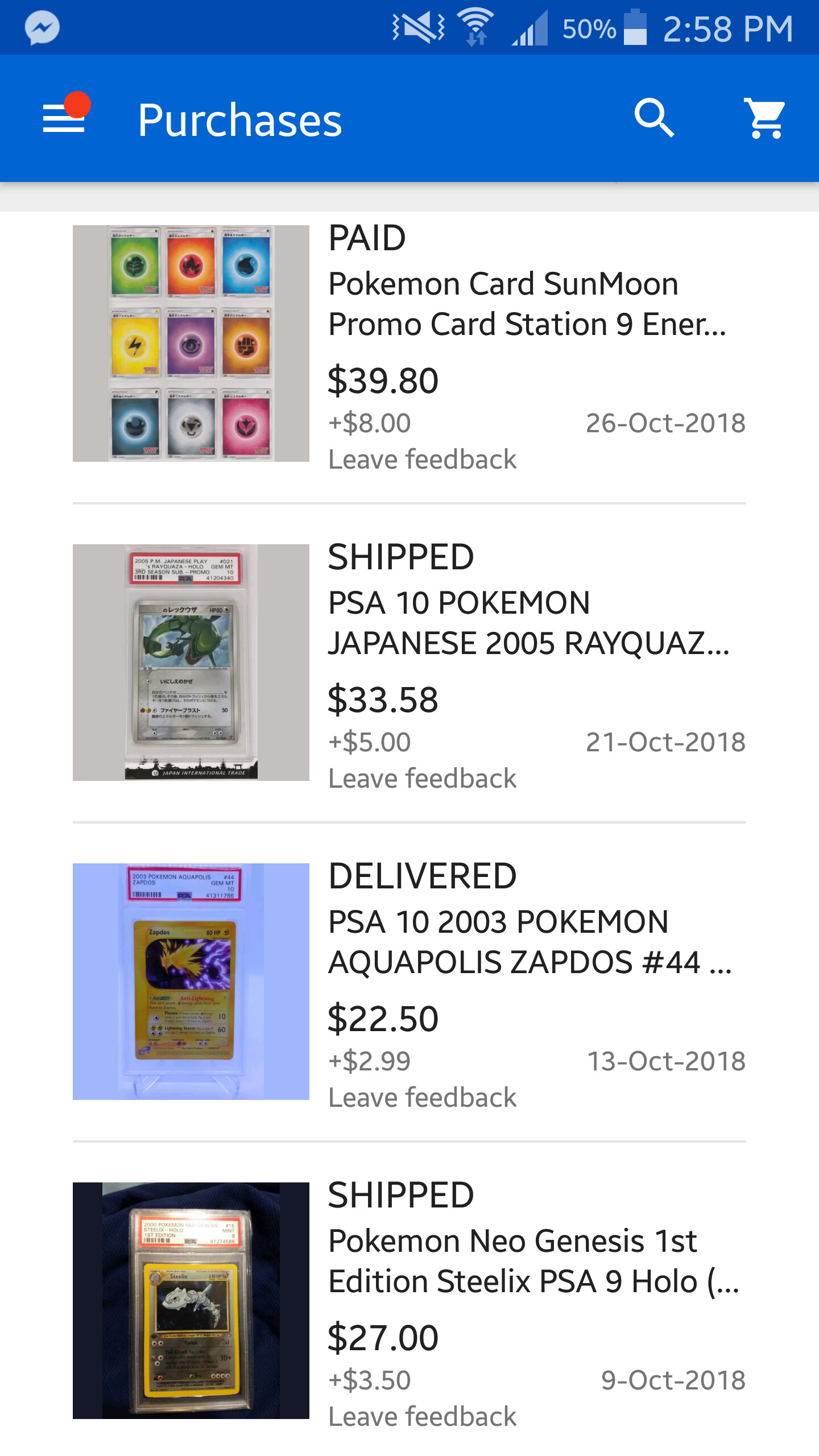Viewport: 819px width, 1456px height.
Task: View the Rayquaza PSA 10 card photo
Action: [x=191, y=663]
